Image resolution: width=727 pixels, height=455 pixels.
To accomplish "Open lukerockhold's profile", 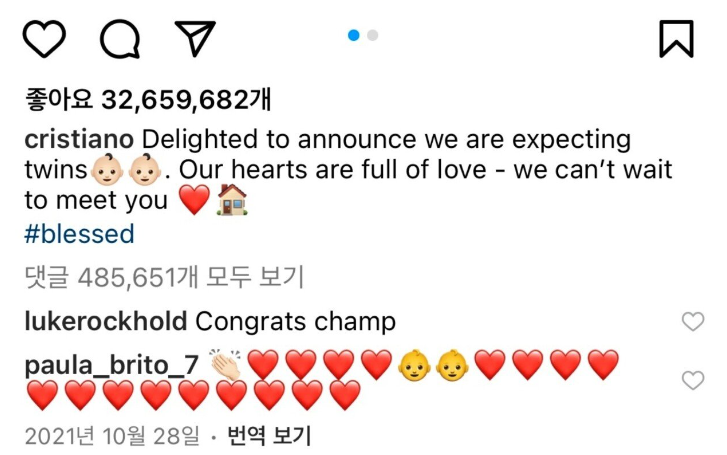I will pyautogui.click(x=105, y=321).
